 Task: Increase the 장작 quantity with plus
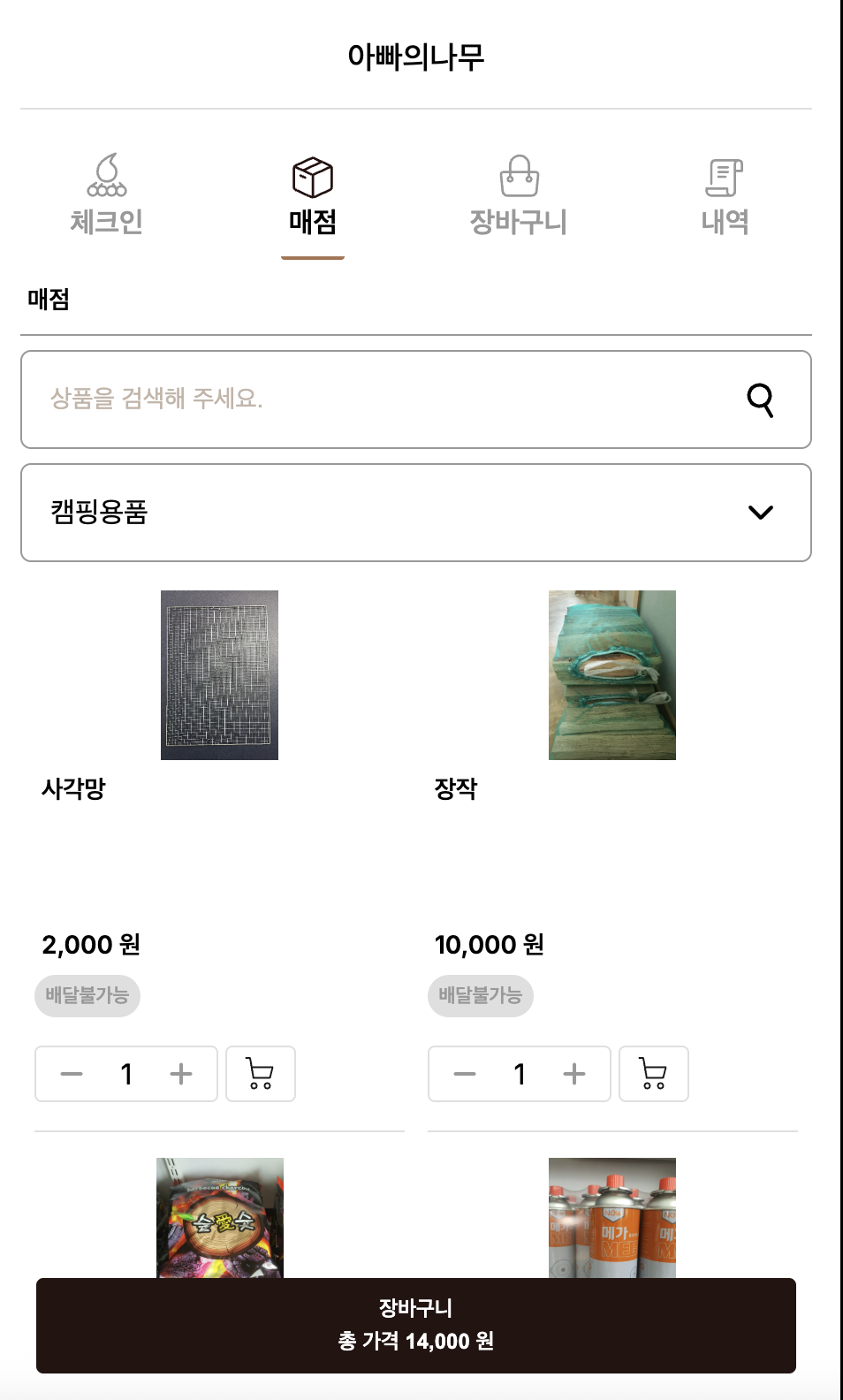click(x=574, y=1074)
